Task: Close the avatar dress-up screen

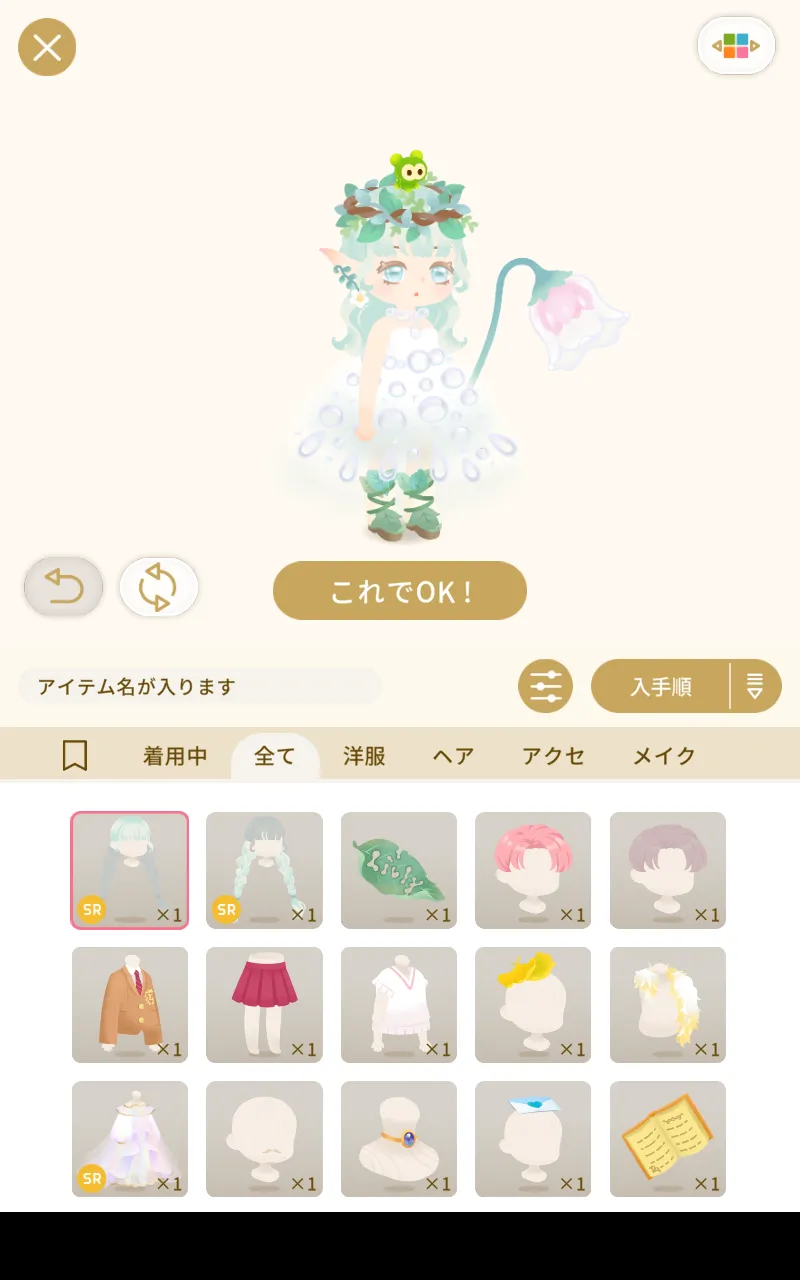Action: tap(47, 47)
